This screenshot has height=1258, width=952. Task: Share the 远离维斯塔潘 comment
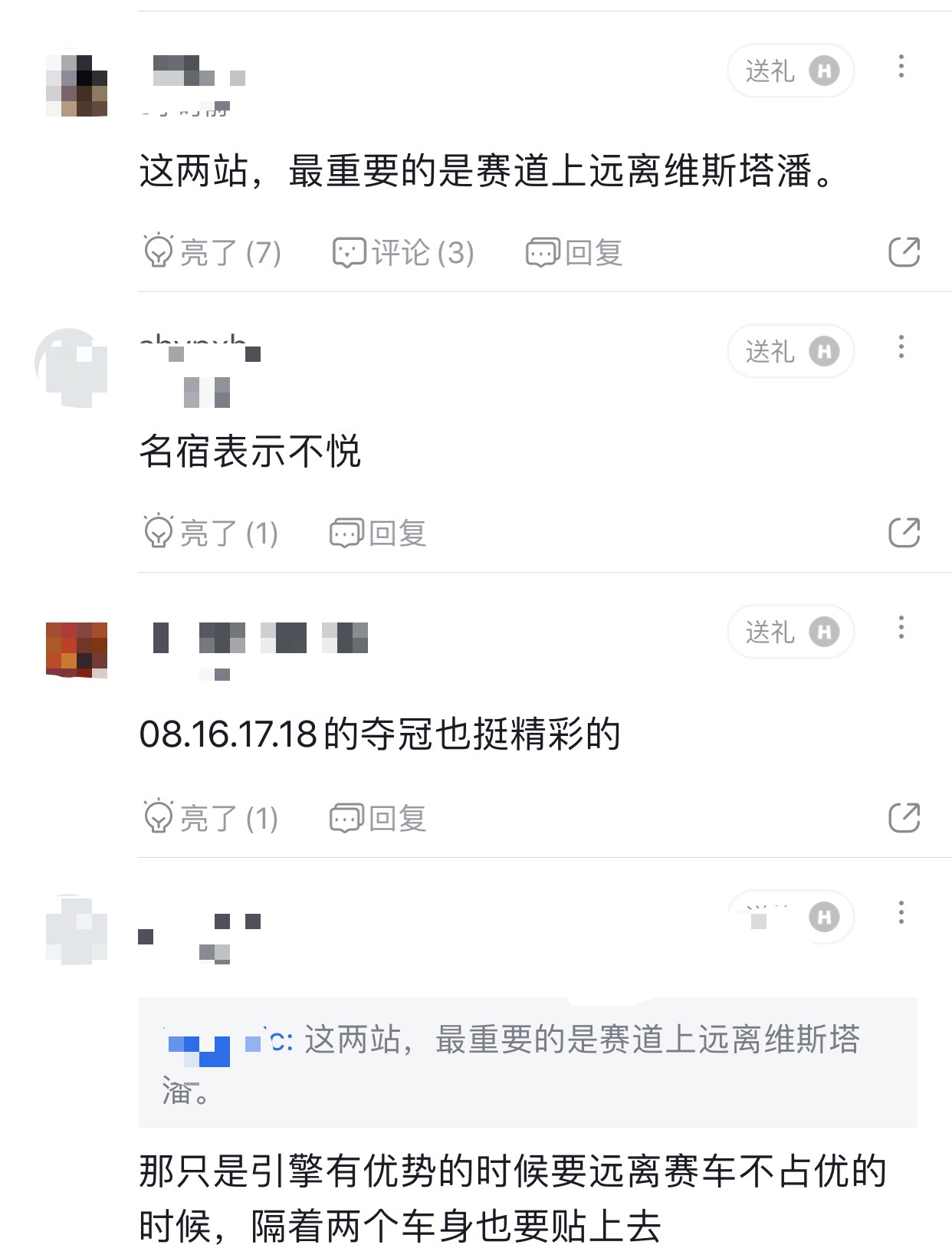(x=904, y=252)
